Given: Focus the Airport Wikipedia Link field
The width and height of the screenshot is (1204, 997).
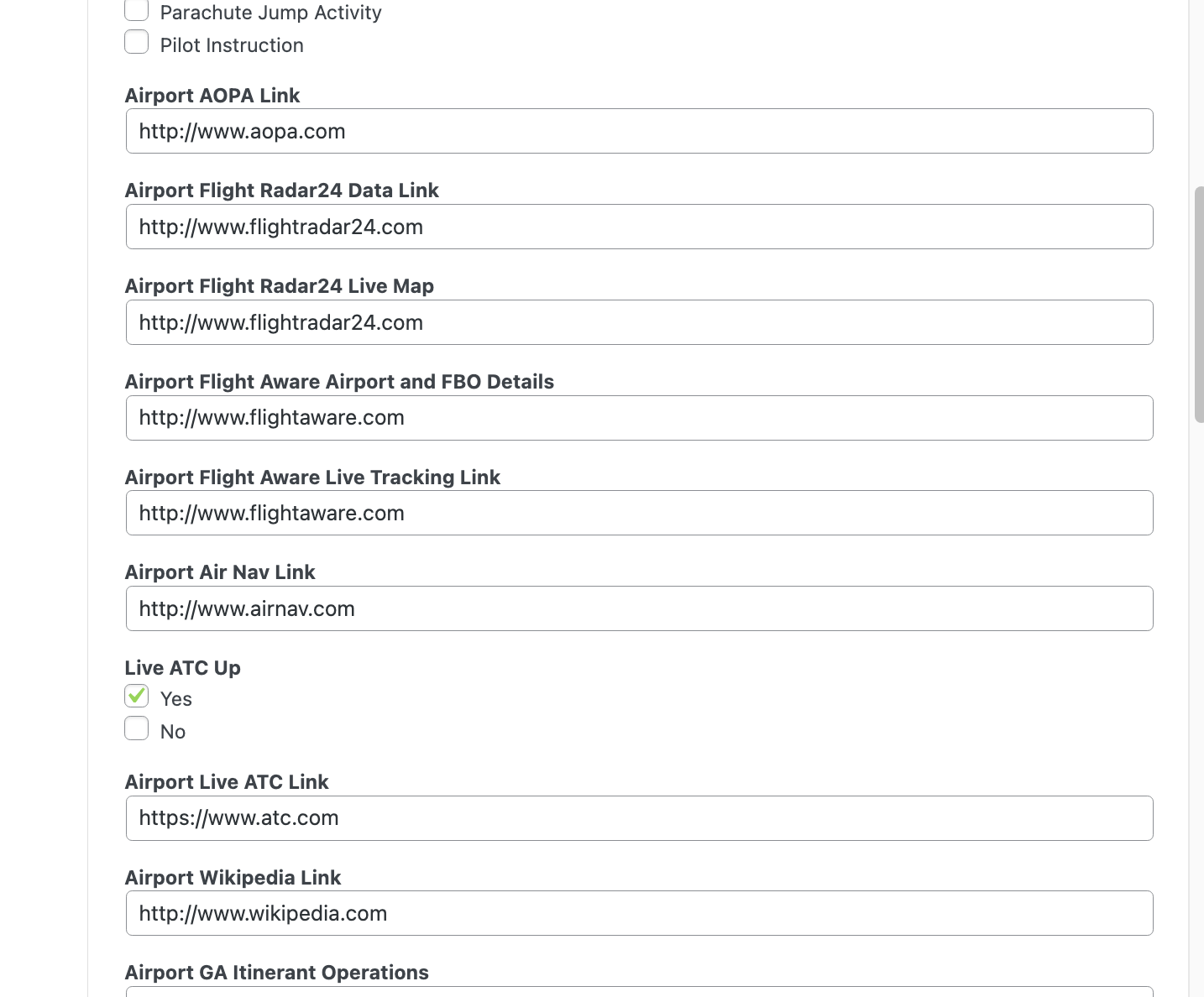Looking at the screenshot, I should click(639, 913).
